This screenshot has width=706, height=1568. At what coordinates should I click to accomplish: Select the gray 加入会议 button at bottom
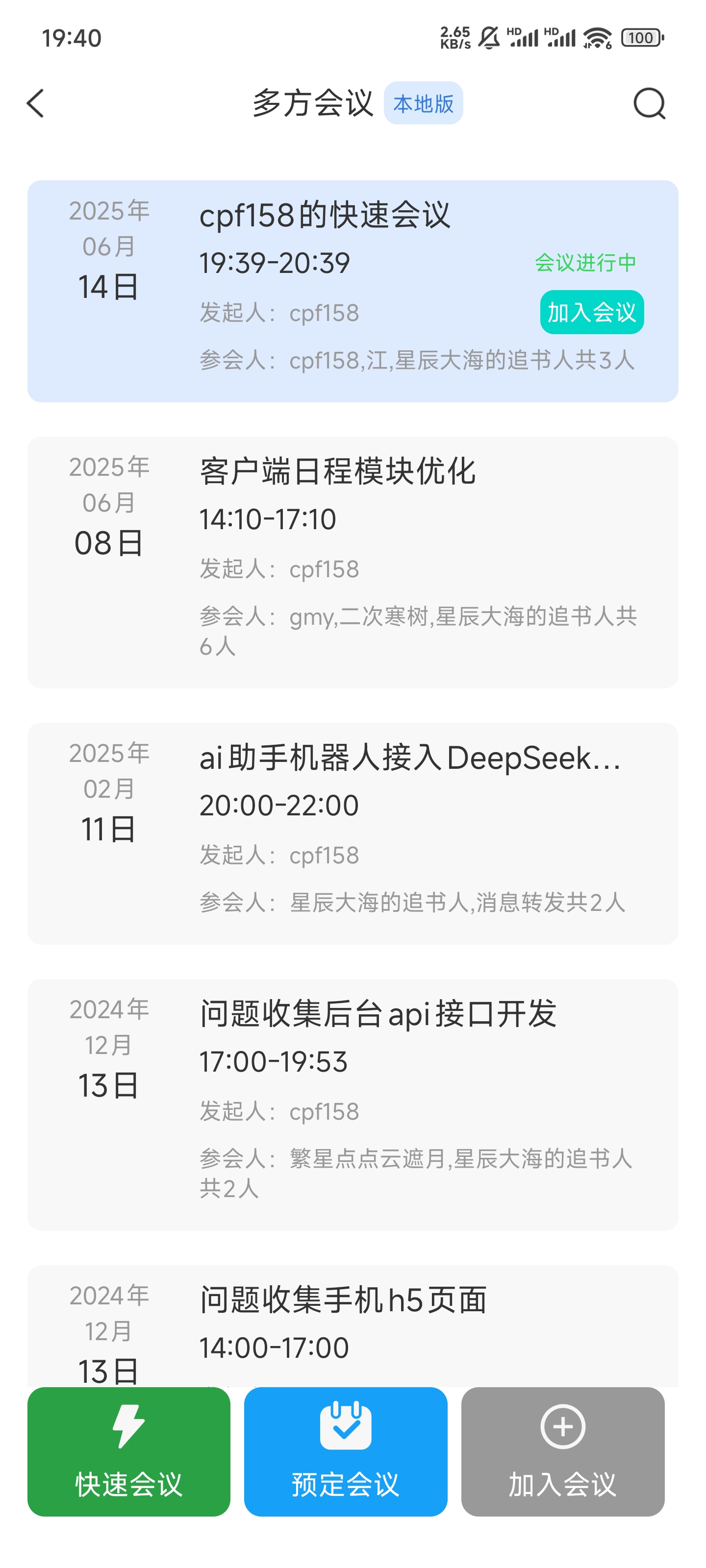tap(562, 1451)
